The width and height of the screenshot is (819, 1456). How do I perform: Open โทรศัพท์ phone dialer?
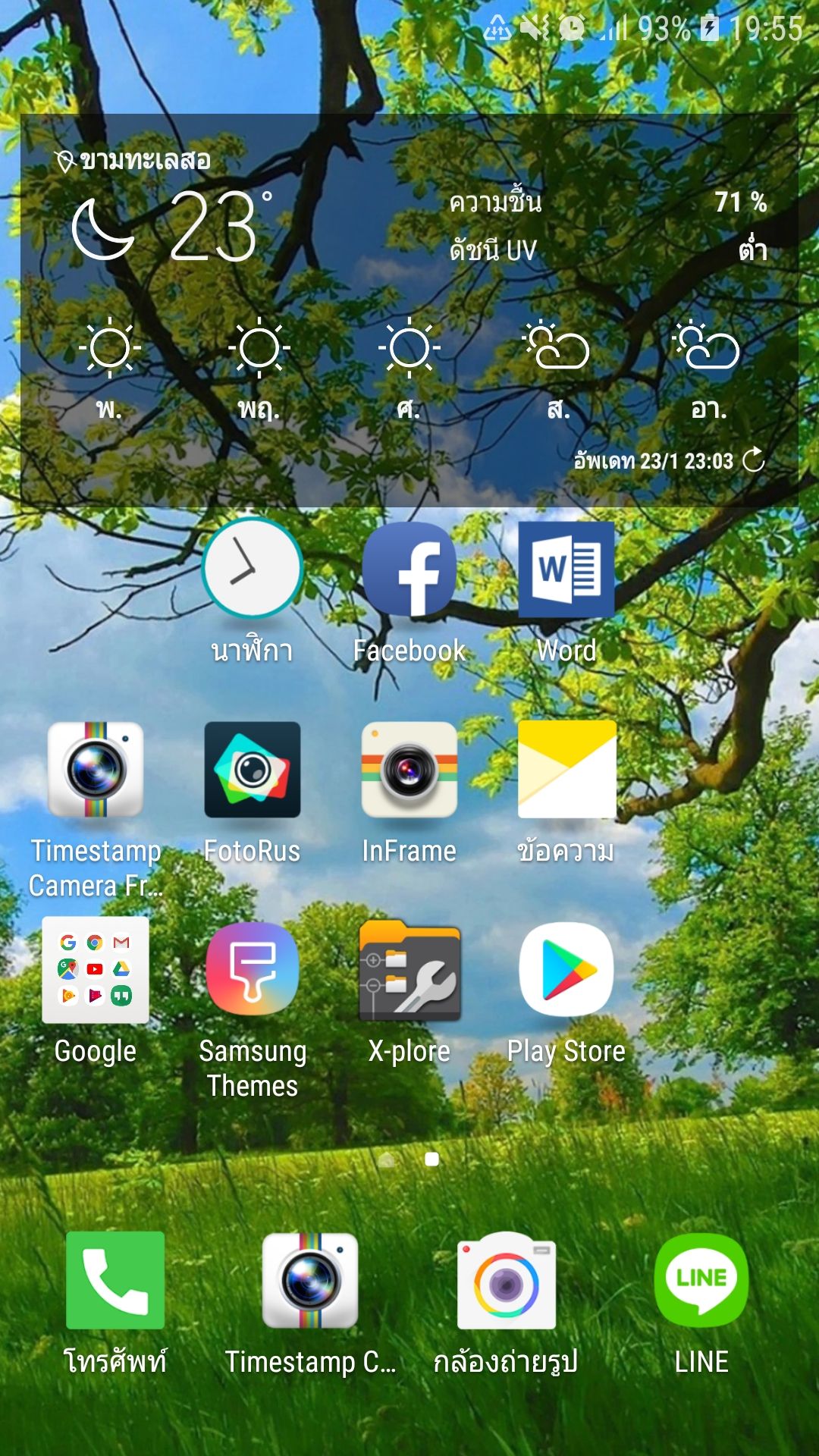[115, 1280]
